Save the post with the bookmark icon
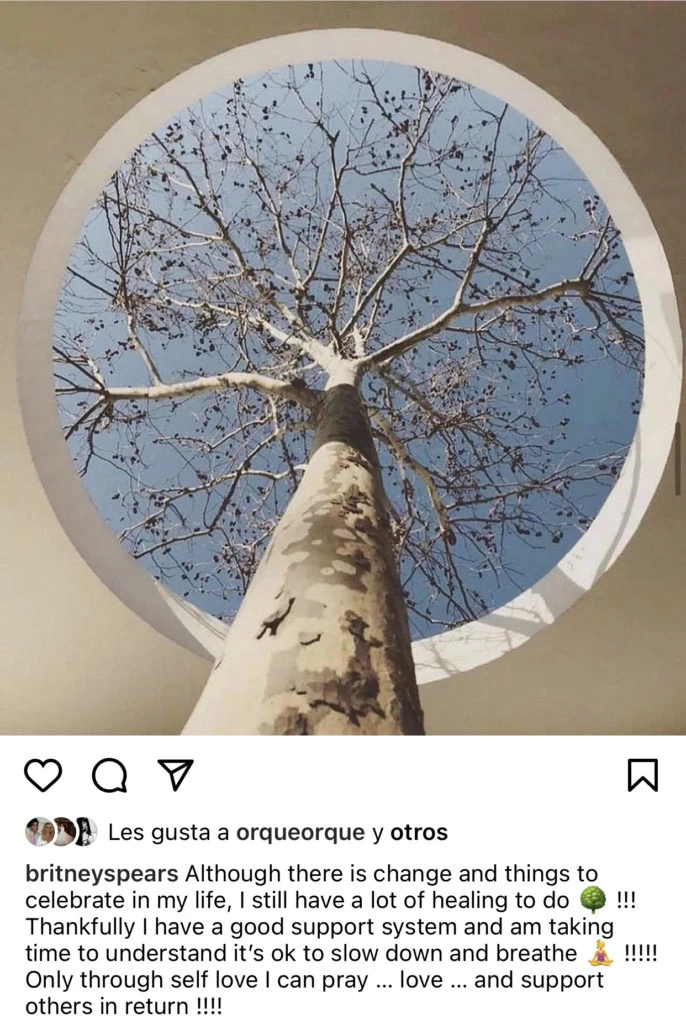This screenshot has height=1024, width=686. tap(642, 775)
